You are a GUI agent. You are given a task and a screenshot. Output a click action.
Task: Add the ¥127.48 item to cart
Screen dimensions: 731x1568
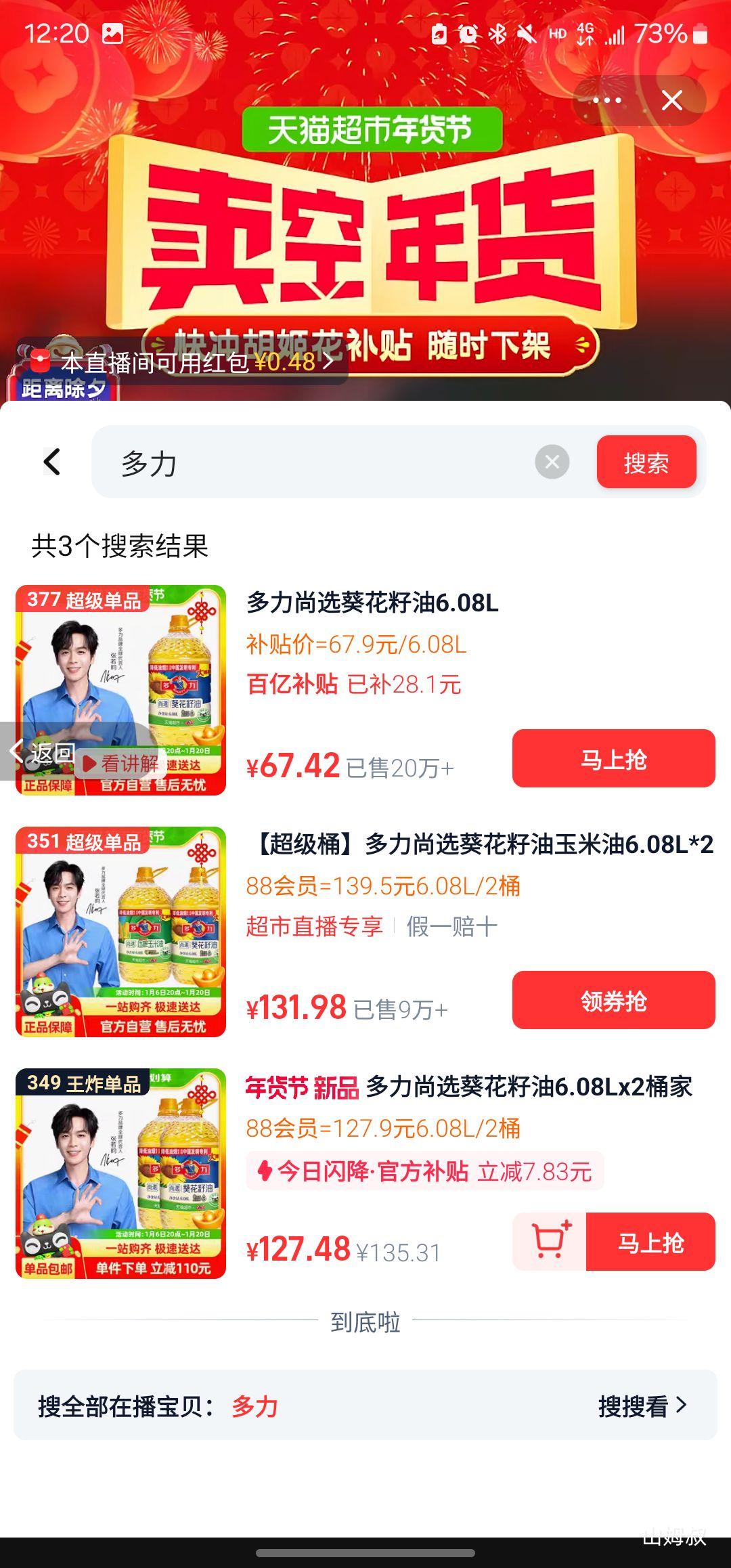click(550, 1242)
